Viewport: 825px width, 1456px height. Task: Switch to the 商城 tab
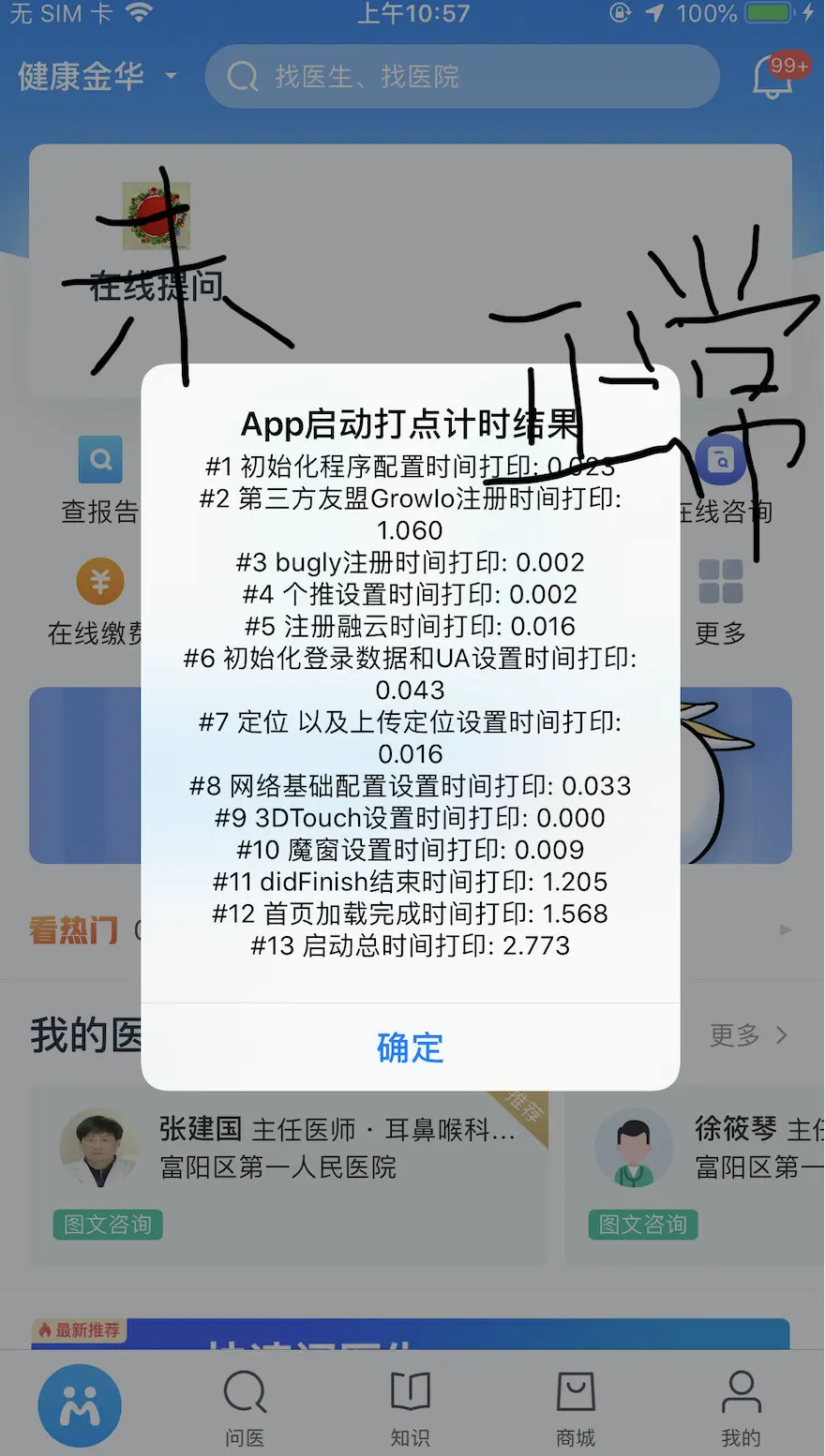pos(575,1406)
